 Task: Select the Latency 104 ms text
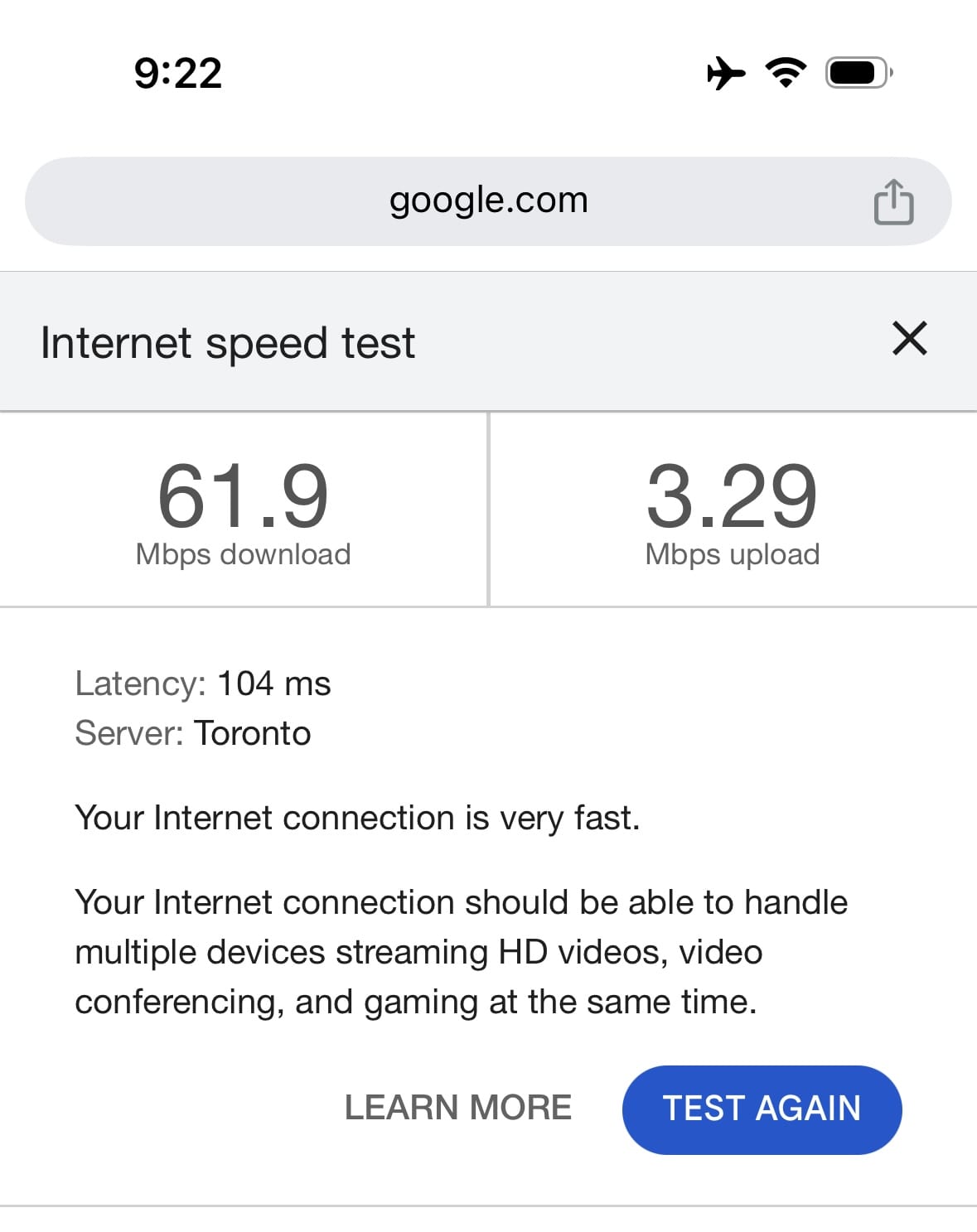pos(201,684)
